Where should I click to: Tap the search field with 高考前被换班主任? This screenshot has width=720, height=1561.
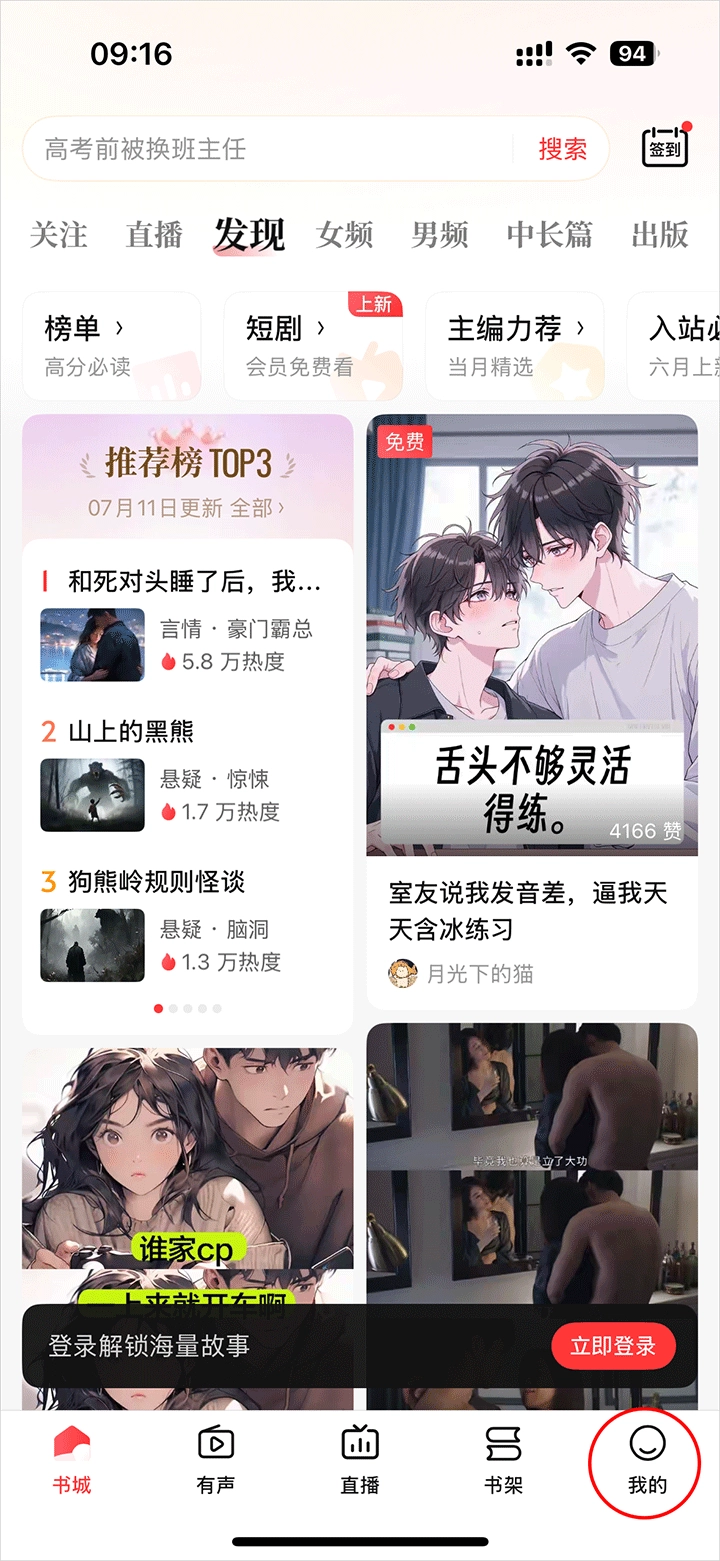click(x=270, y=149)
